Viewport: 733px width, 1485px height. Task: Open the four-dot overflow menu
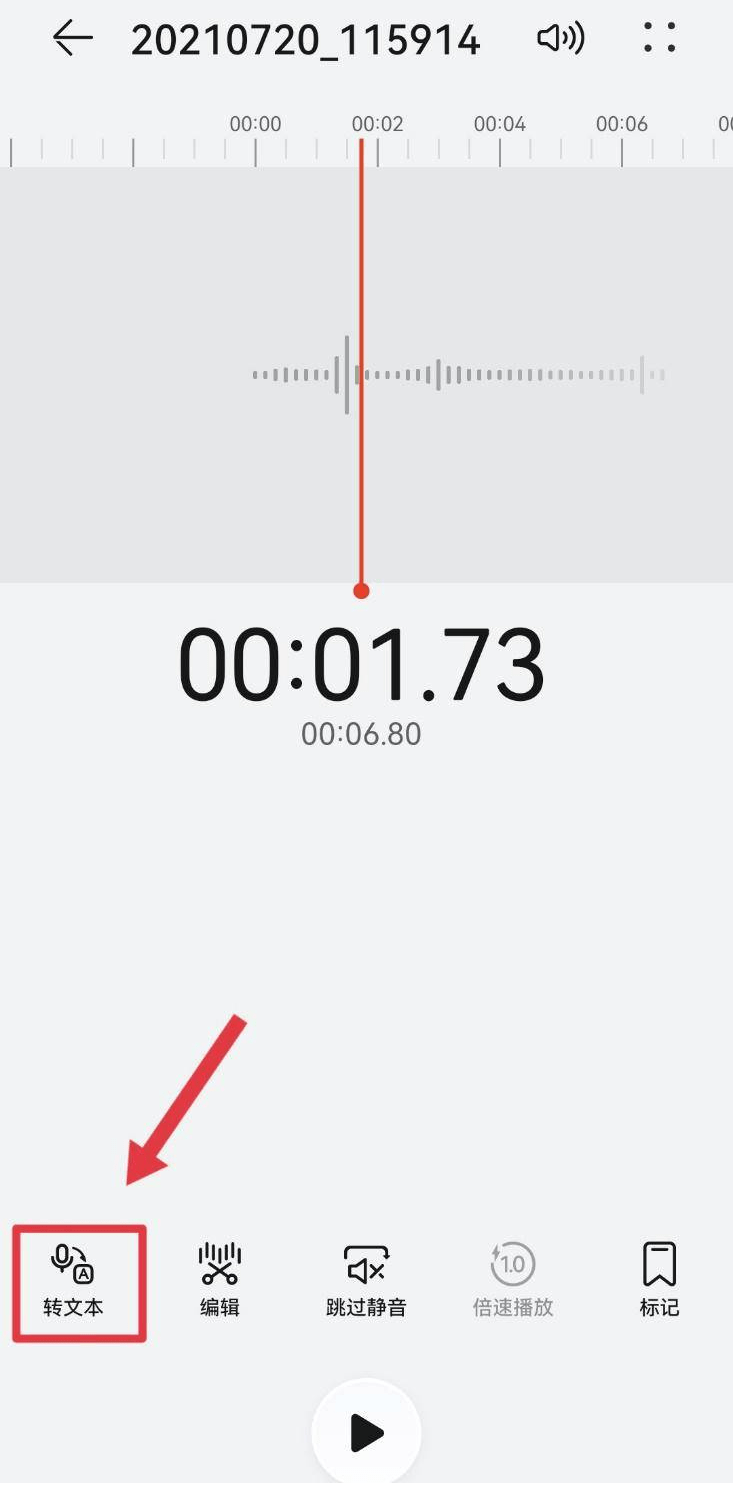point(659,38)
